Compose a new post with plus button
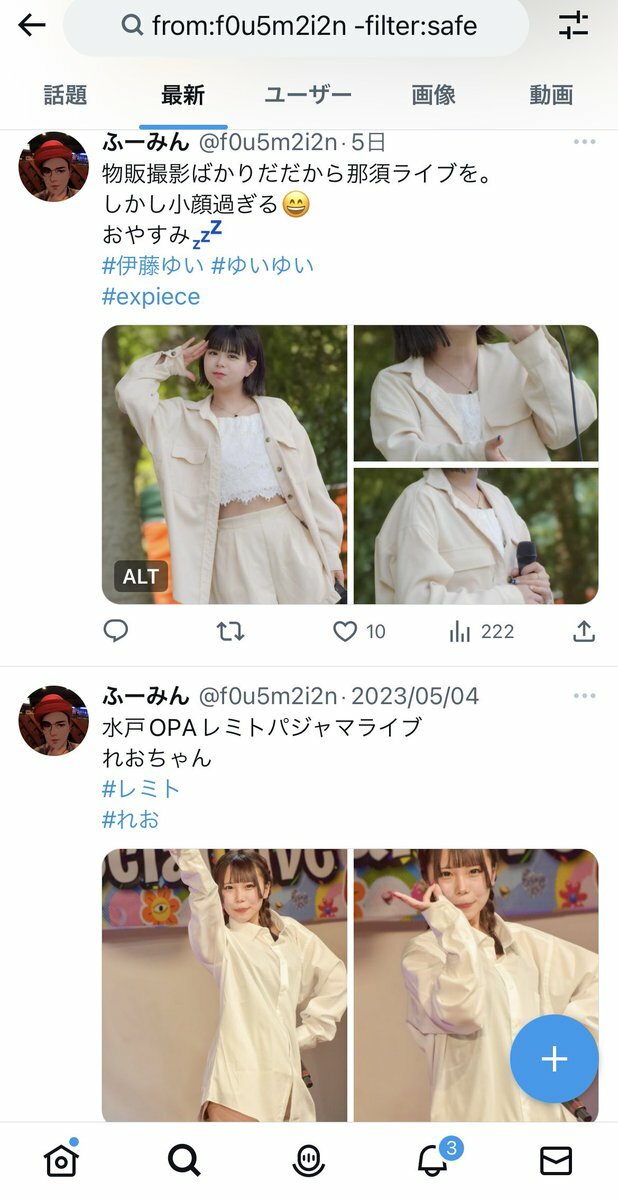Viewport: 618px width, 1200px height. pyautogui.click(x=554, y=1059)
